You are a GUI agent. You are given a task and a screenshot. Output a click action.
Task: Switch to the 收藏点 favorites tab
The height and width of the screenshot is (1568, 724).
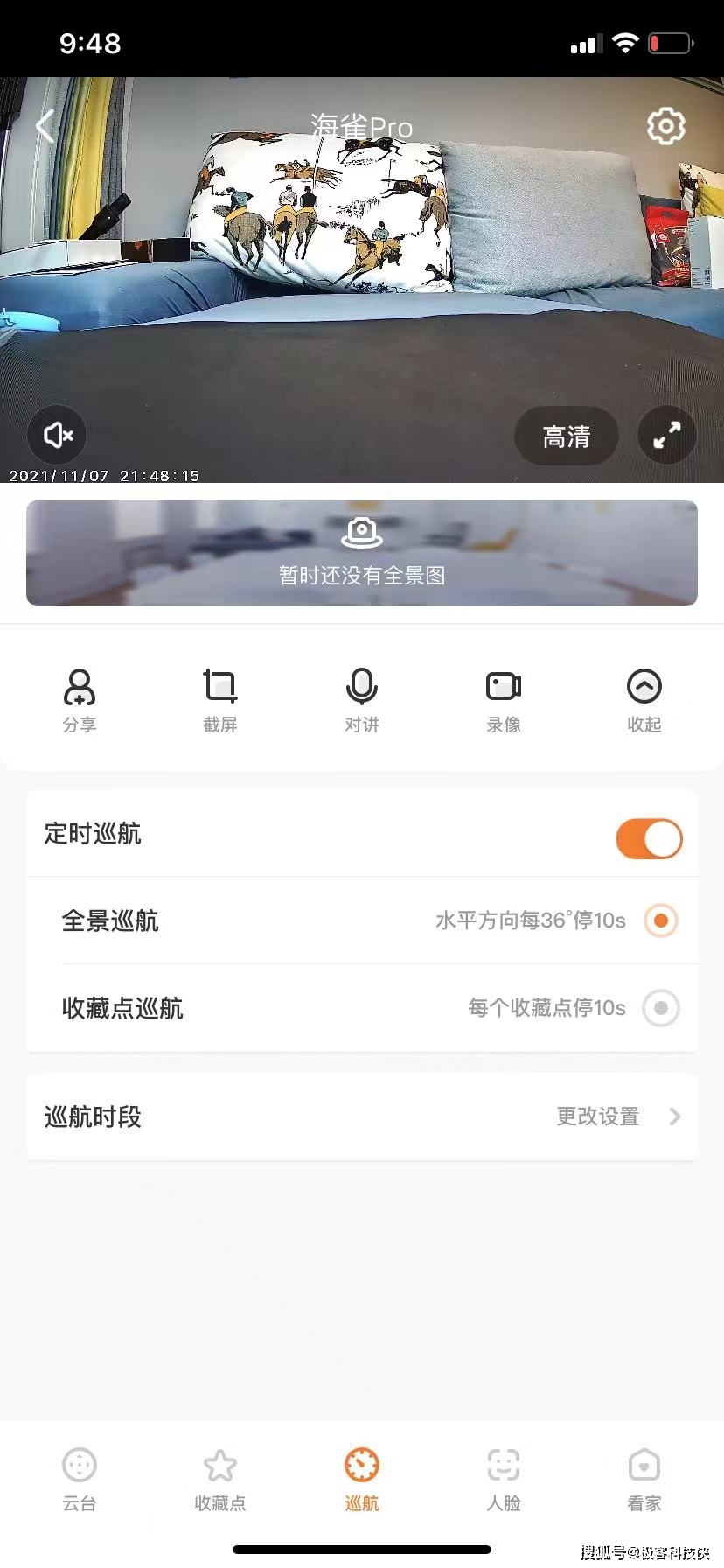pos(220,1477)
